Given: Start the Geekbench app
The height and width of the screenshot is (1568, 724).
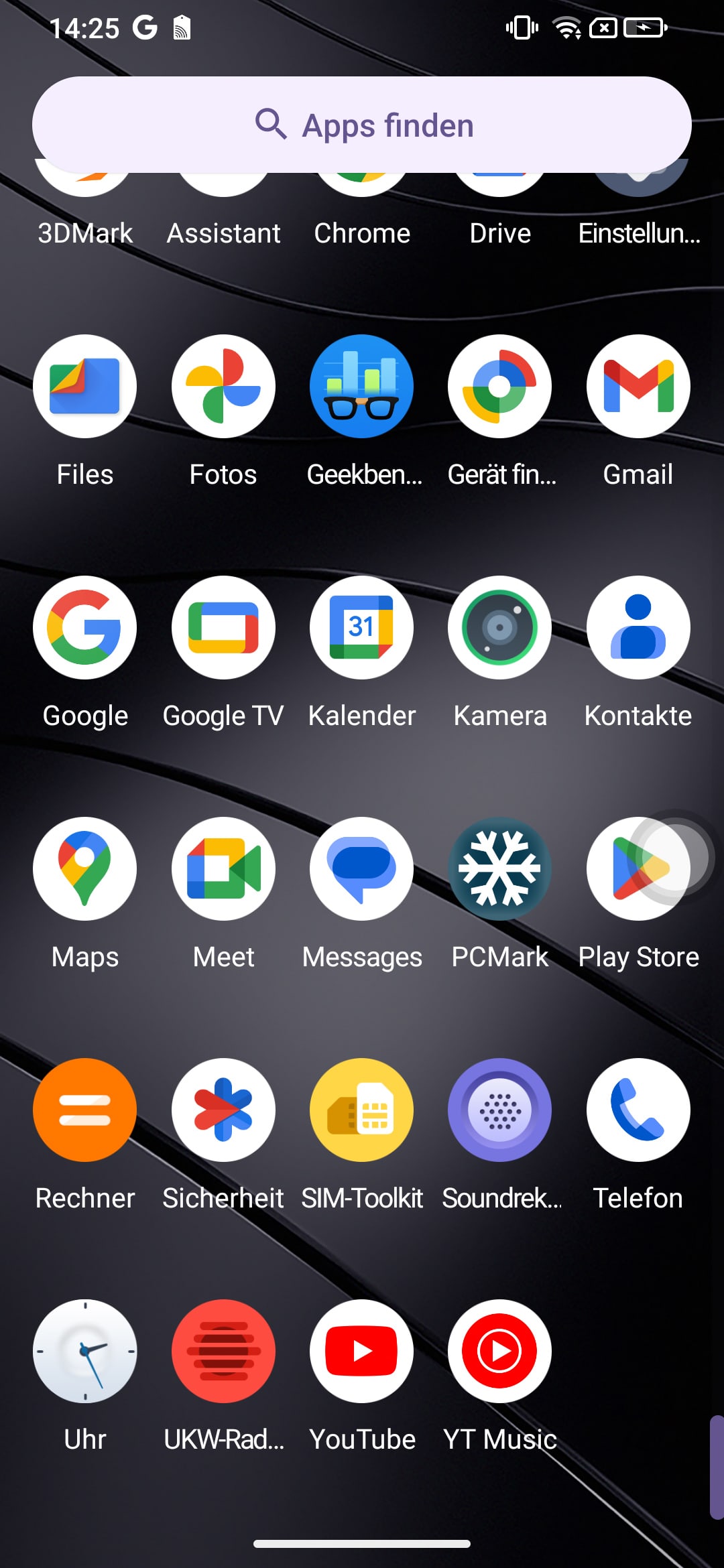Looking at the screenshot, I should 362,386.
